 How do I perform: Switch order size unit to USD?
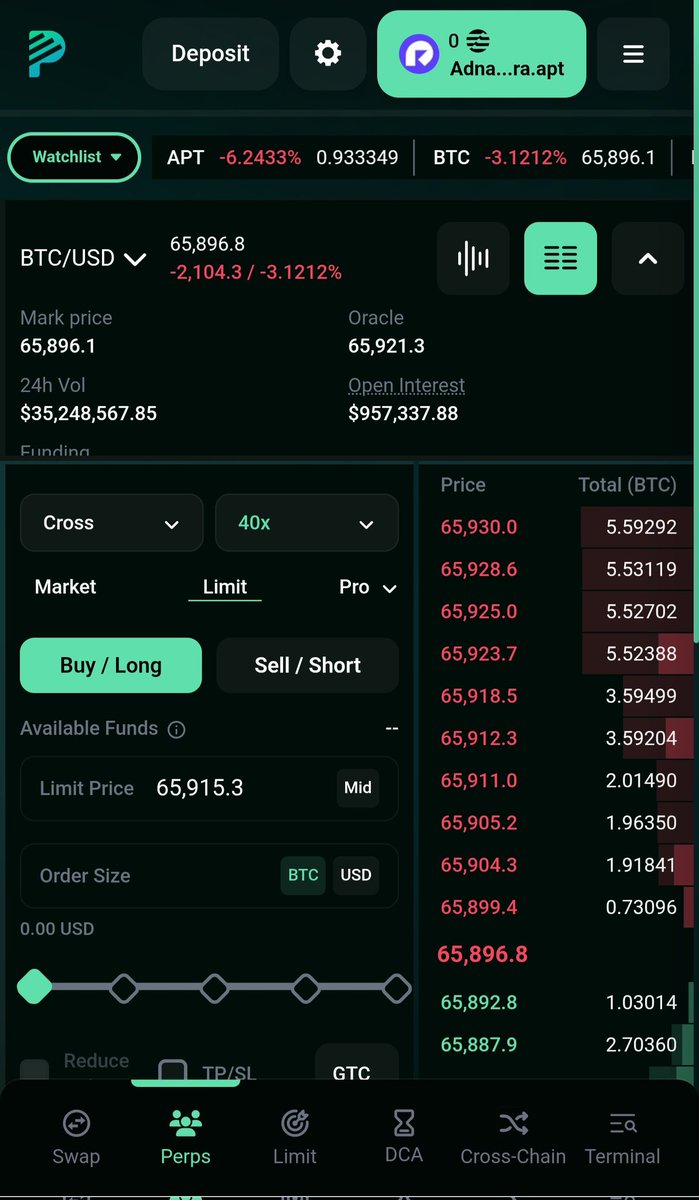pos(355,875)
